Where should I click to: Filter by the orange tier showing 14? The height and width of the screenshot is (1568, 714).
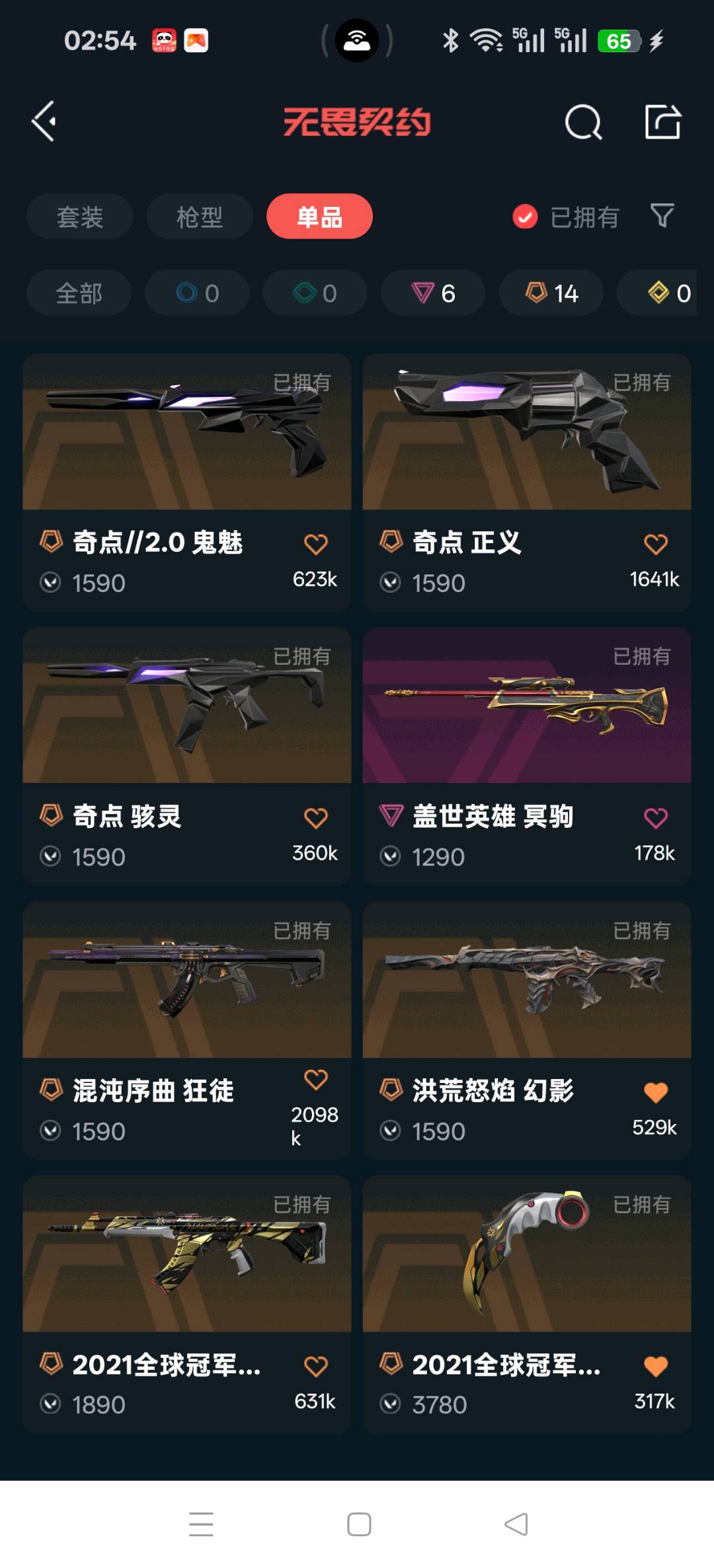coord(551,293)
